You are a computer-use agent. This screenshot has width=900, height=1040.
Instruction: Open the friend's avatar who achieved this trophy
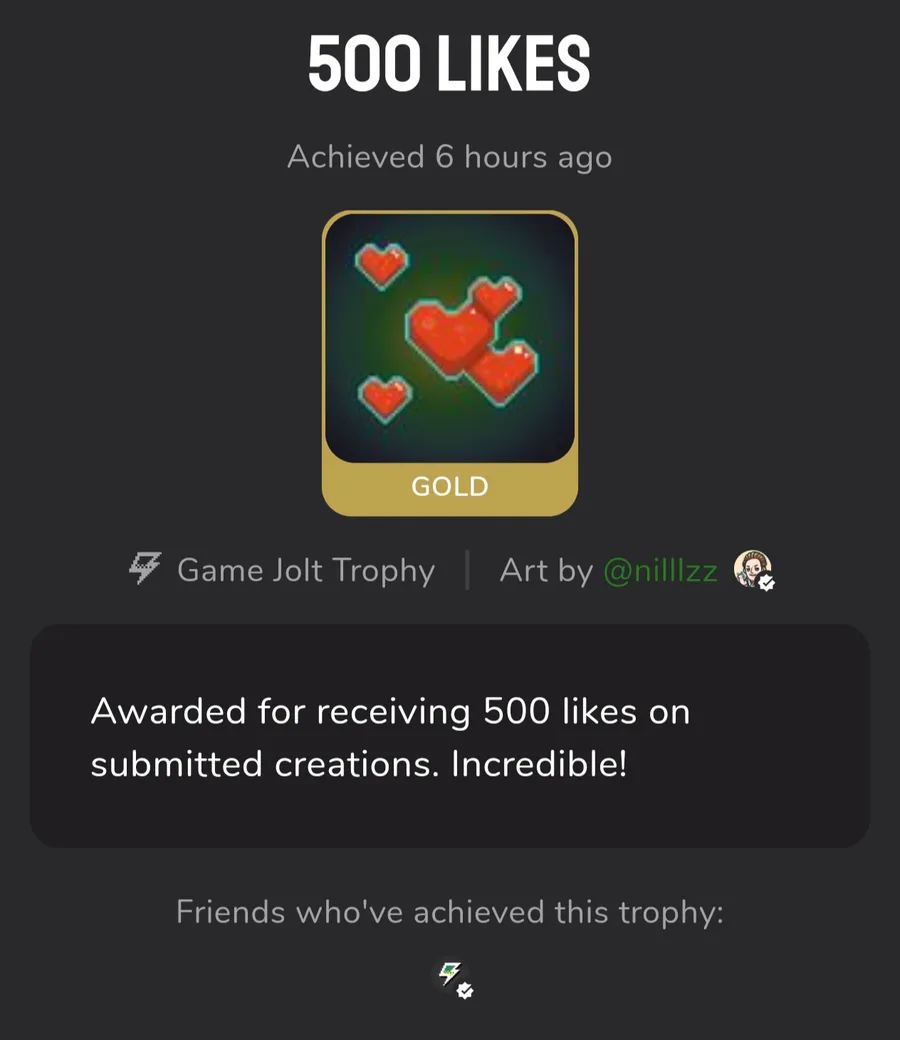(452, 977)
